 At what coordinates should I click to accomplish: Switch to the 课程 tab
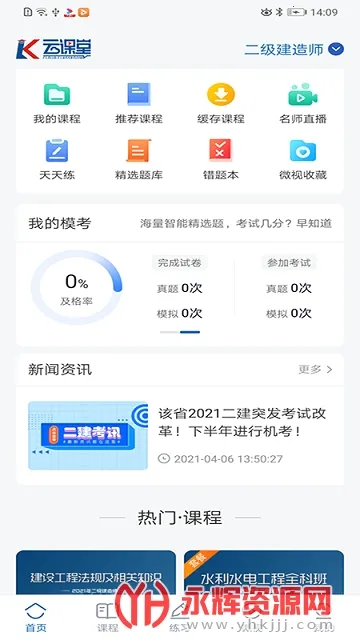point(107,617)
